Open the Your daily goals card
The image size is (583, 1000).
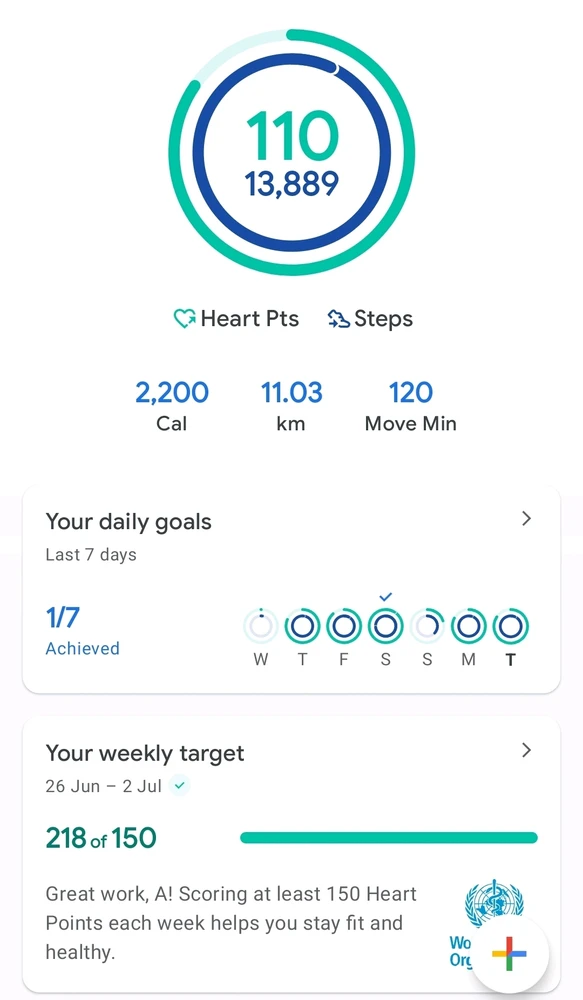pyautogui.click(x=292, y=590)
